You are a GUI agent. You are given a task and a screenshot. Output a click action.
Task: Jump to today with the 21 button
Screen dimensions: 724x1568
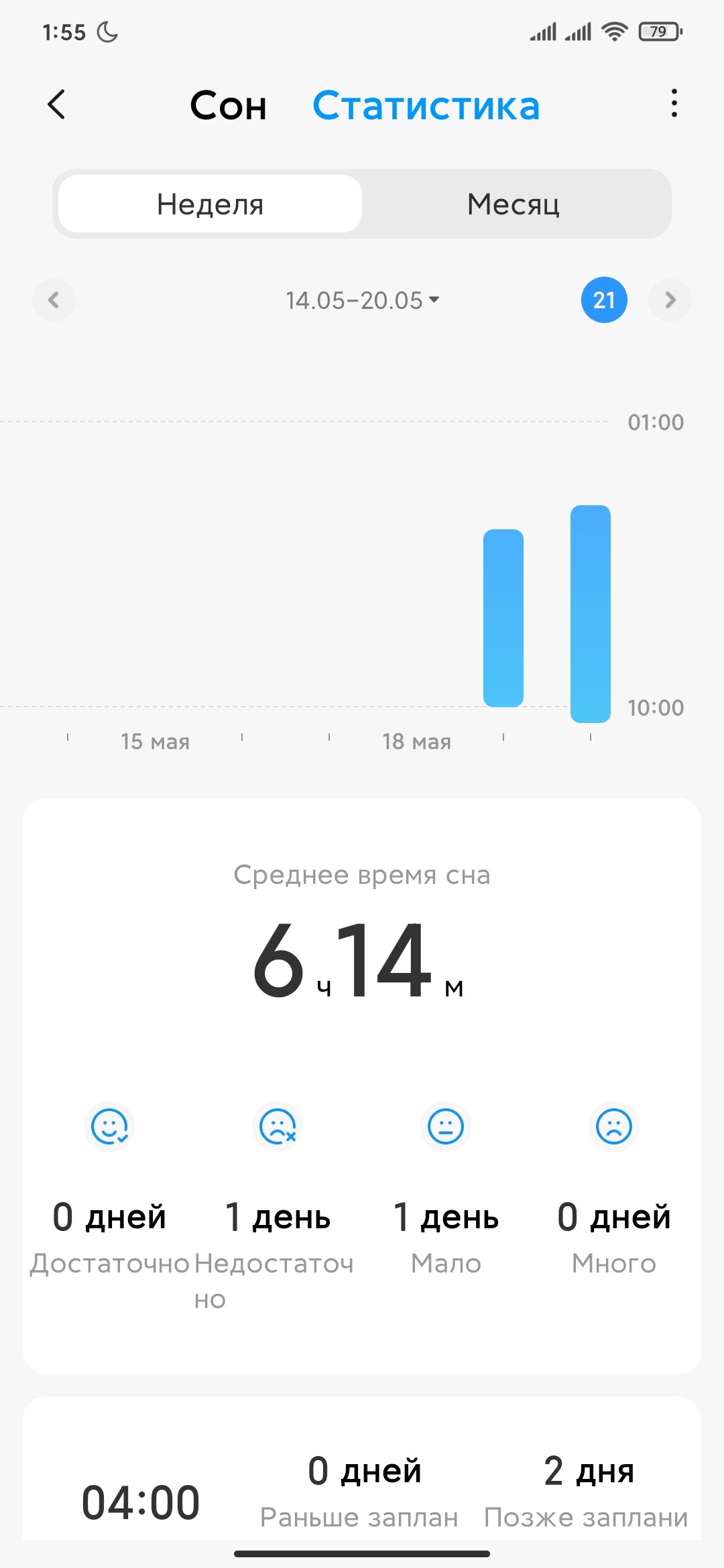pos(604,300)
